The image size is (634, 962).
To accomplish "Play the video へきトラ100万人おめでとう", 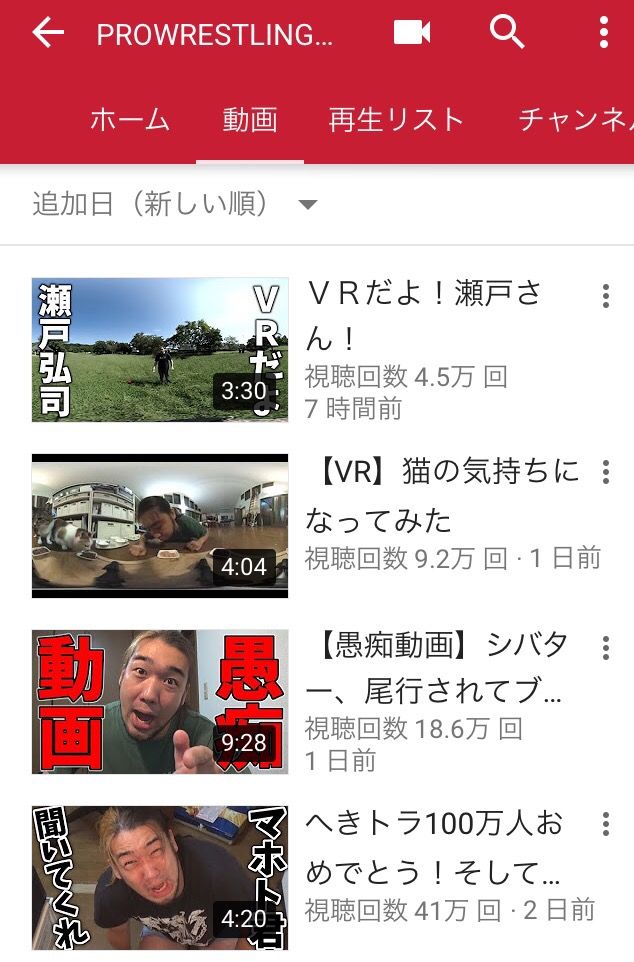I will (160, 878).
